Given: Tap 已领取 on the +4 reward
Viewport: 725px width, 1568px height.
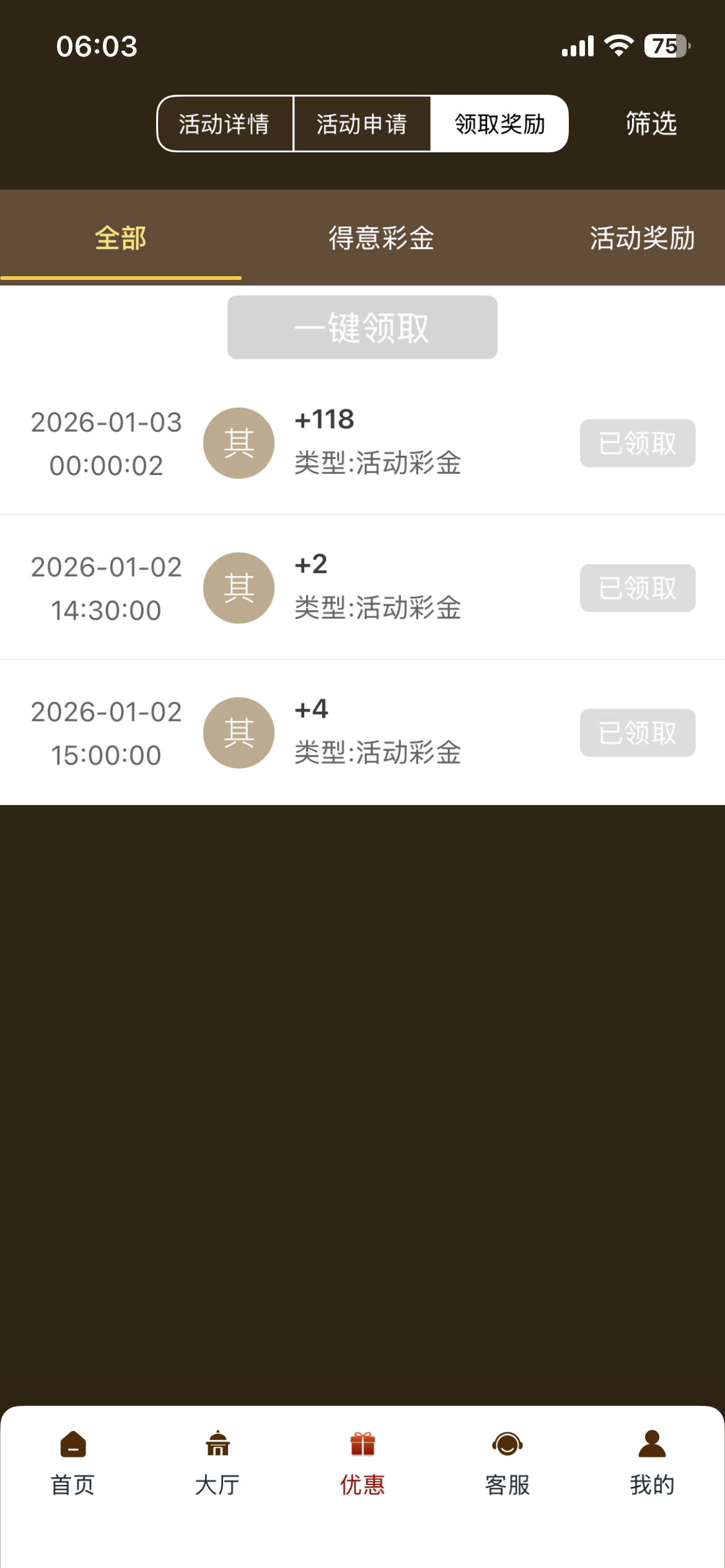Looking at the screenshot, I should (x=637, y=733).
